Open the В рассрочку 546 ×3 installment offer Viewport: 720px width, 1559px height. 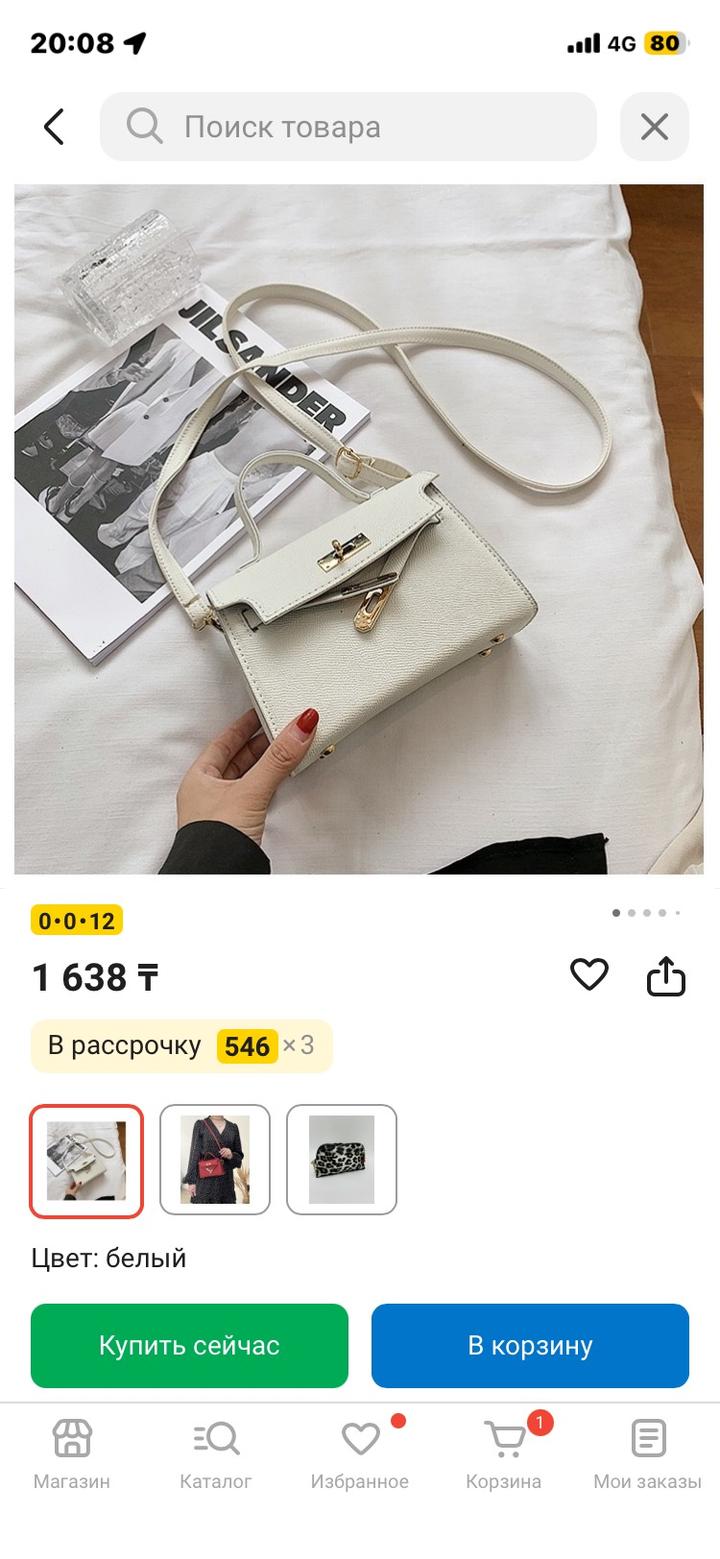coord(181,1046)
